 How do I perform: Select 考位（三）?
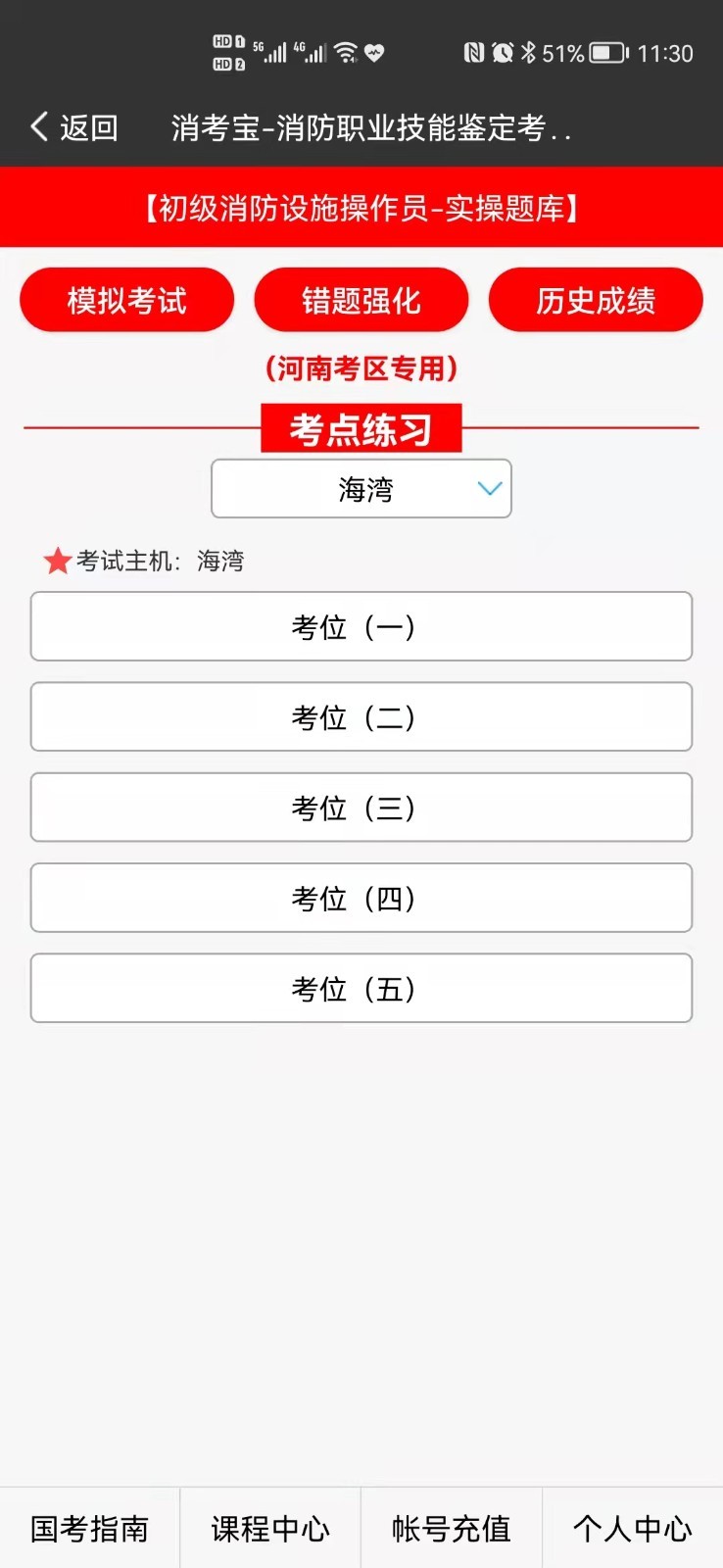tap(361, 808)
